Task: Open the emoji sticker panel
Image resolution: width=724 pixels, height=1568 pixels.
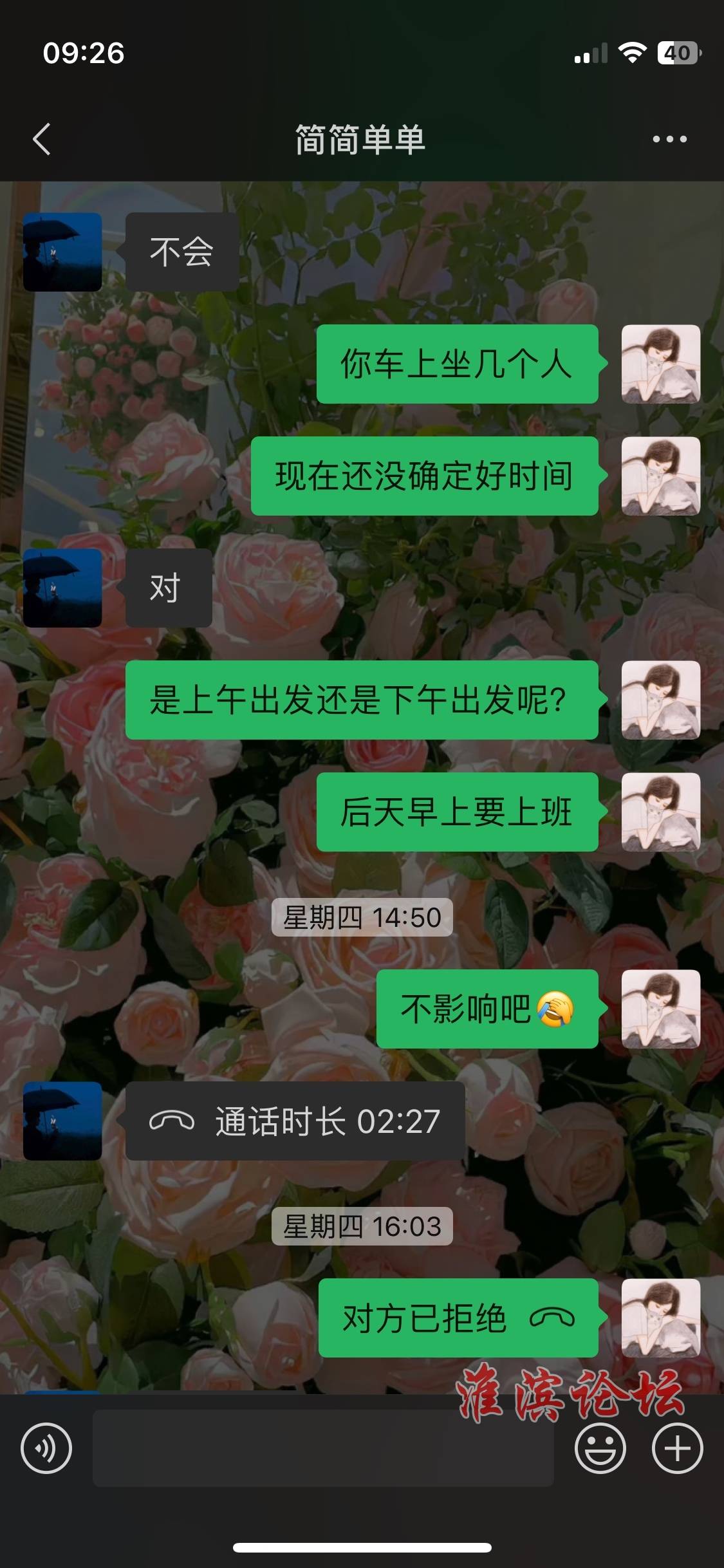Action: click(600, 1448)
